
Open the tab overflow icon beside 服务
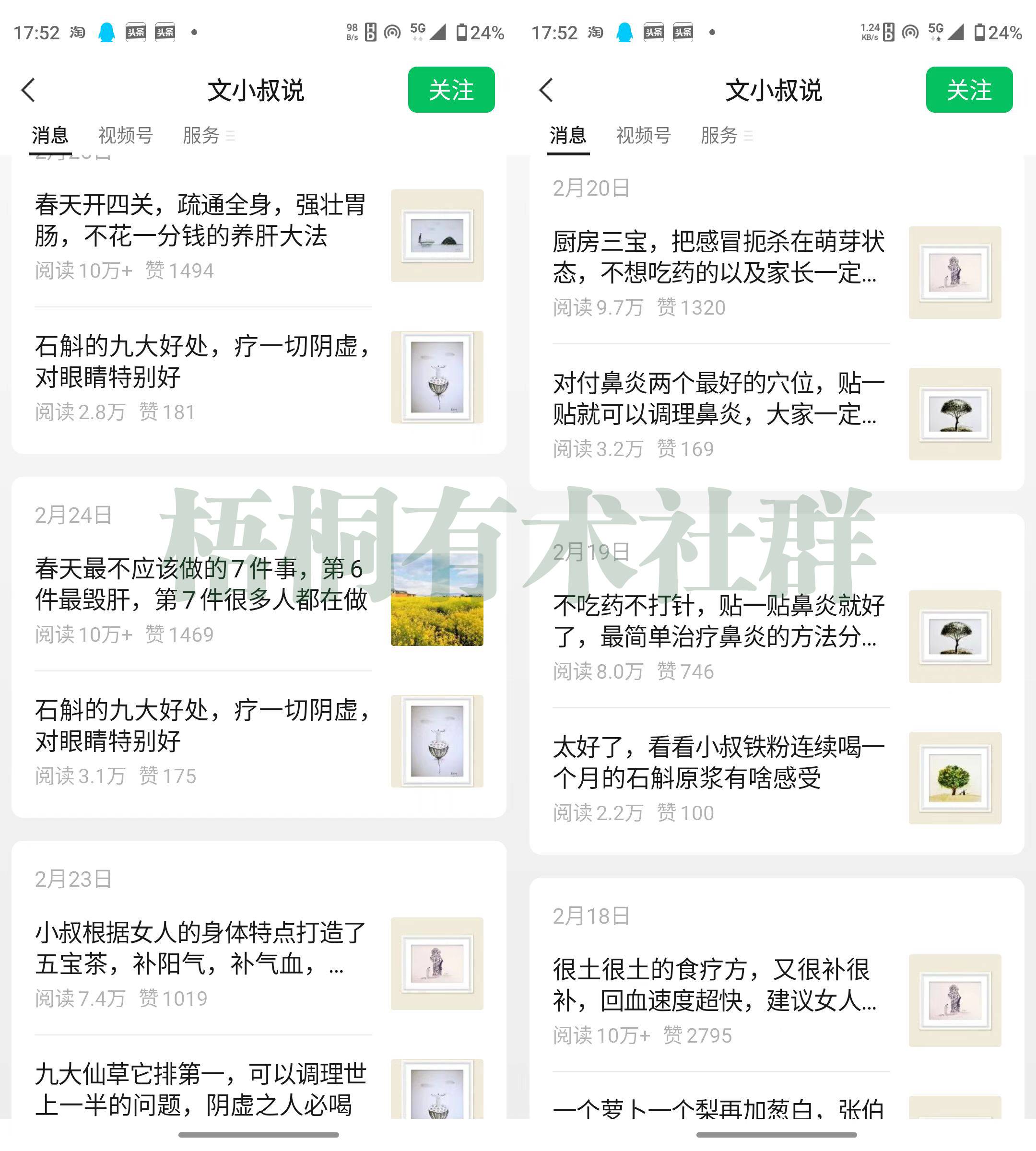click(231, 137)
